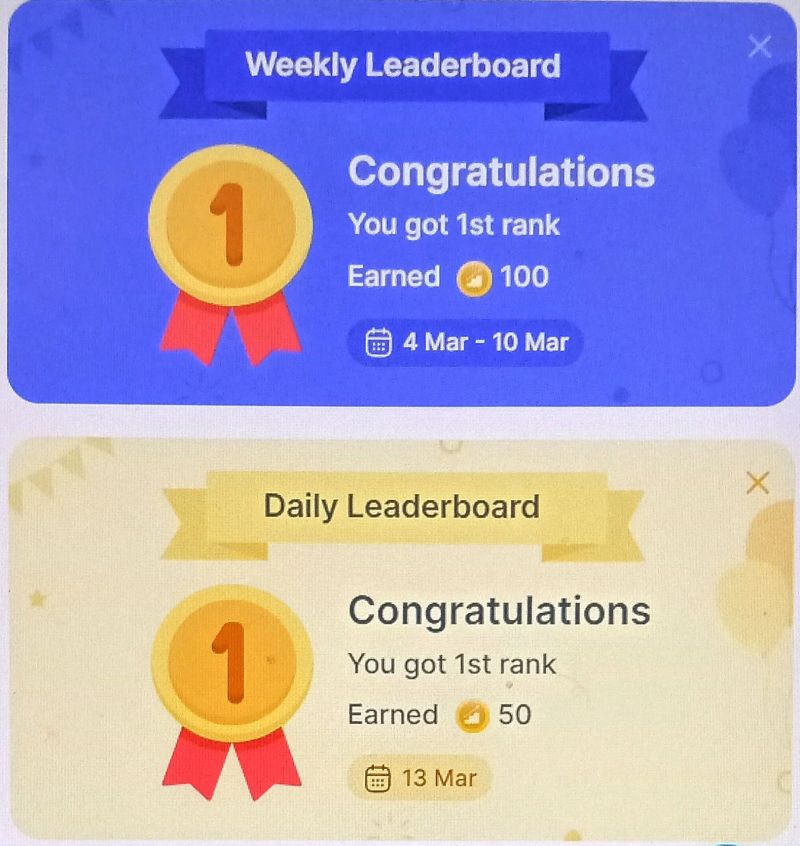This screenshot has height=846, width=800.
Task: Dismiss the Daily Leaderboard banner
Action: point(758,483)
